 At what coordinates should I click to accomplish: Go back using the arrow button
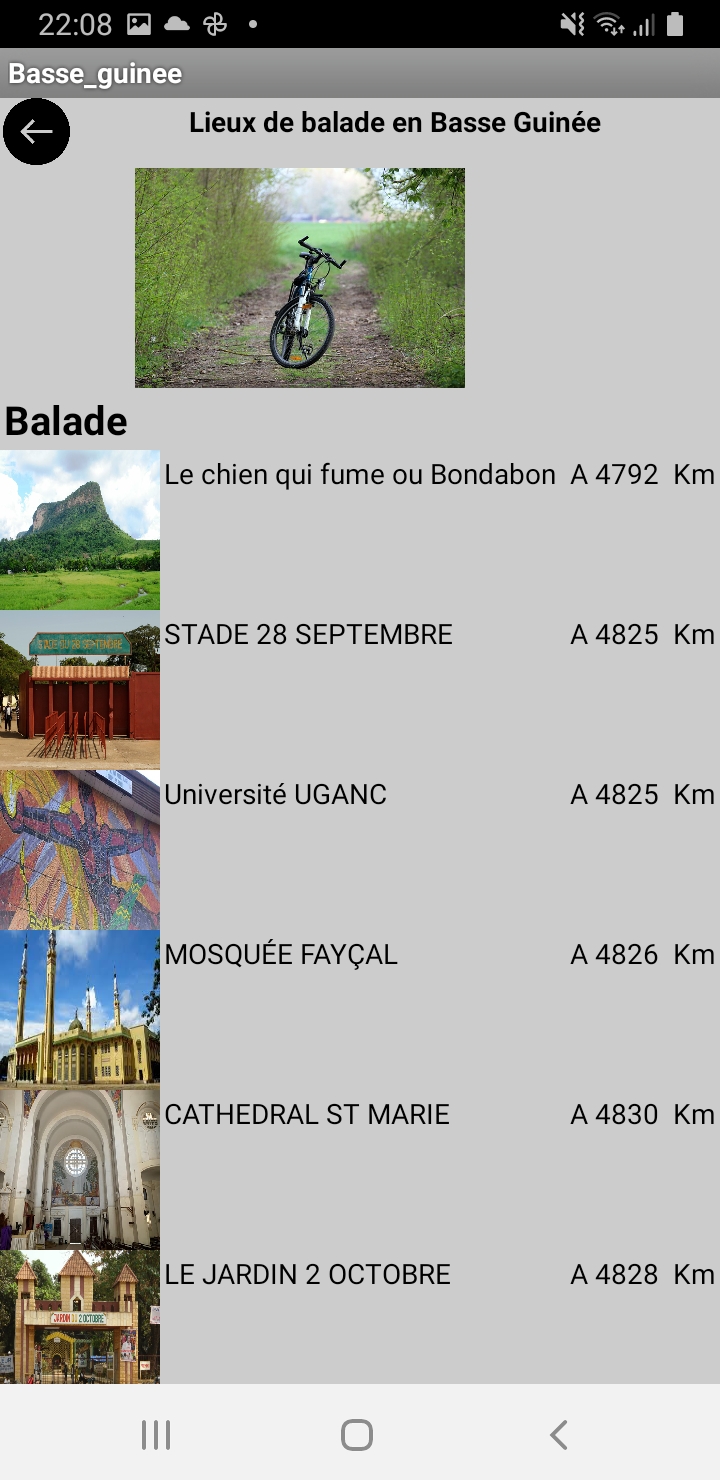point(36,131)
